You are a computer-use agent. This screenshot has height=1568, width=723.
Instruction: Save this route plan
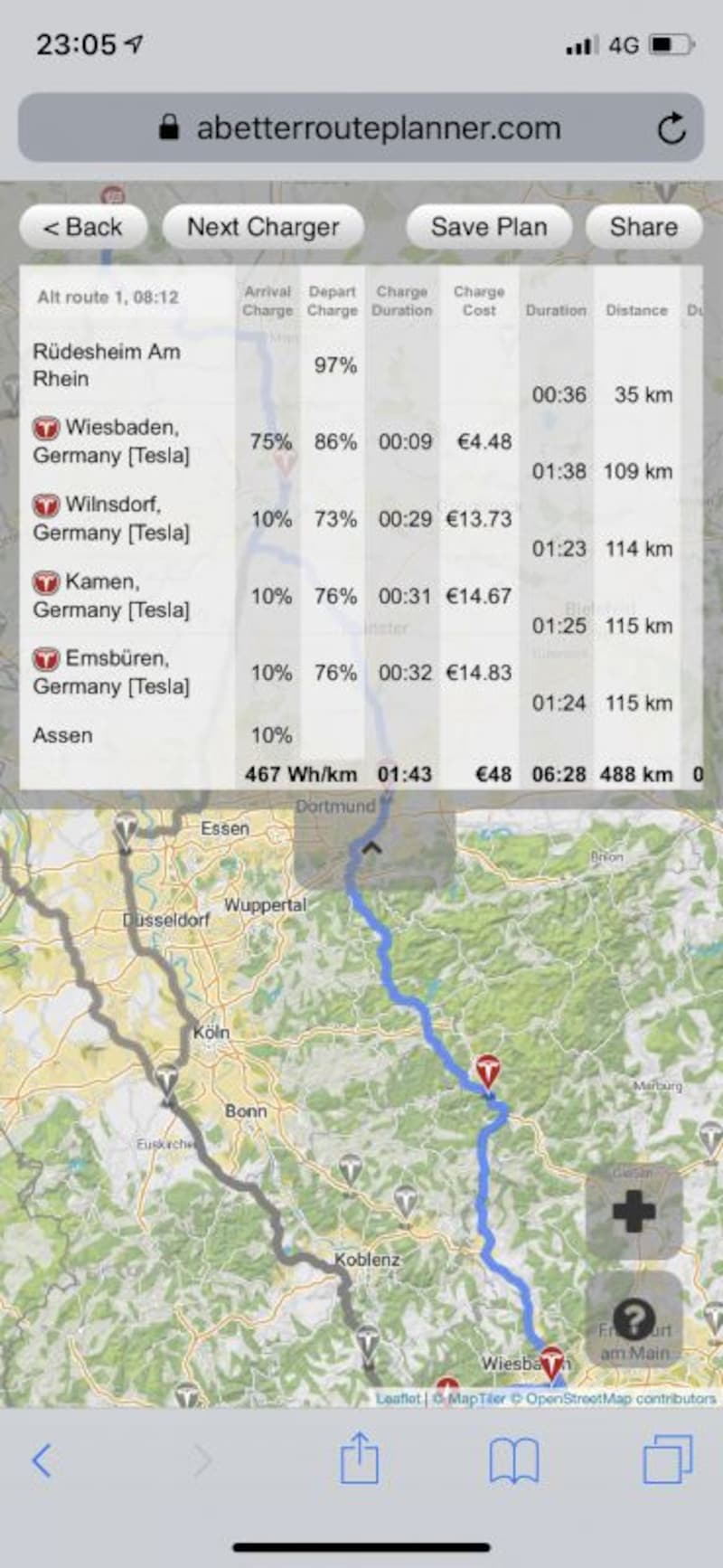pos(489,227)
